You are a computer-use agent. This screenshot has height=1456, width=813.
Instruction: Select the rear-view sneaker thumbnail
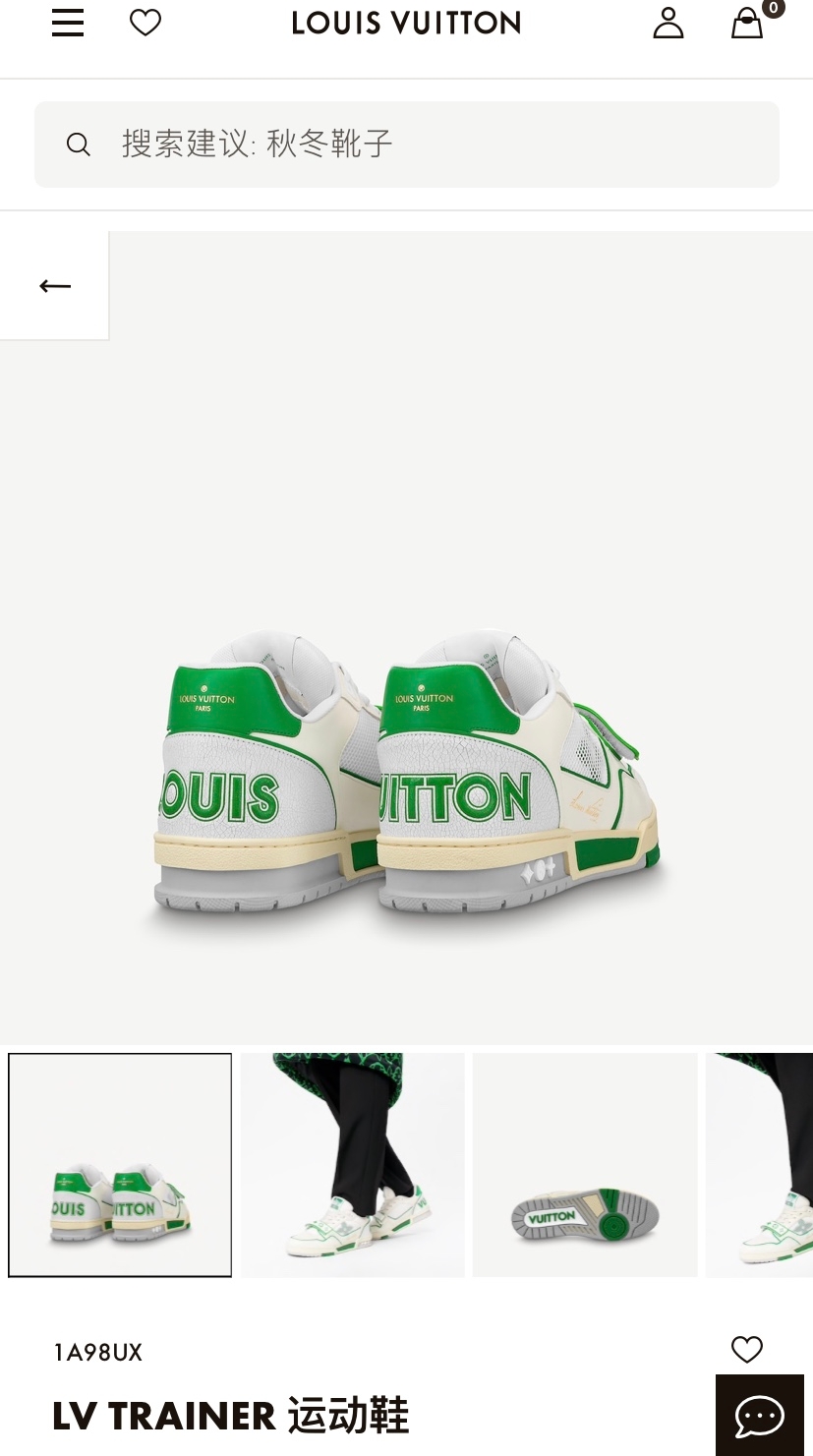pos(120,1165)
